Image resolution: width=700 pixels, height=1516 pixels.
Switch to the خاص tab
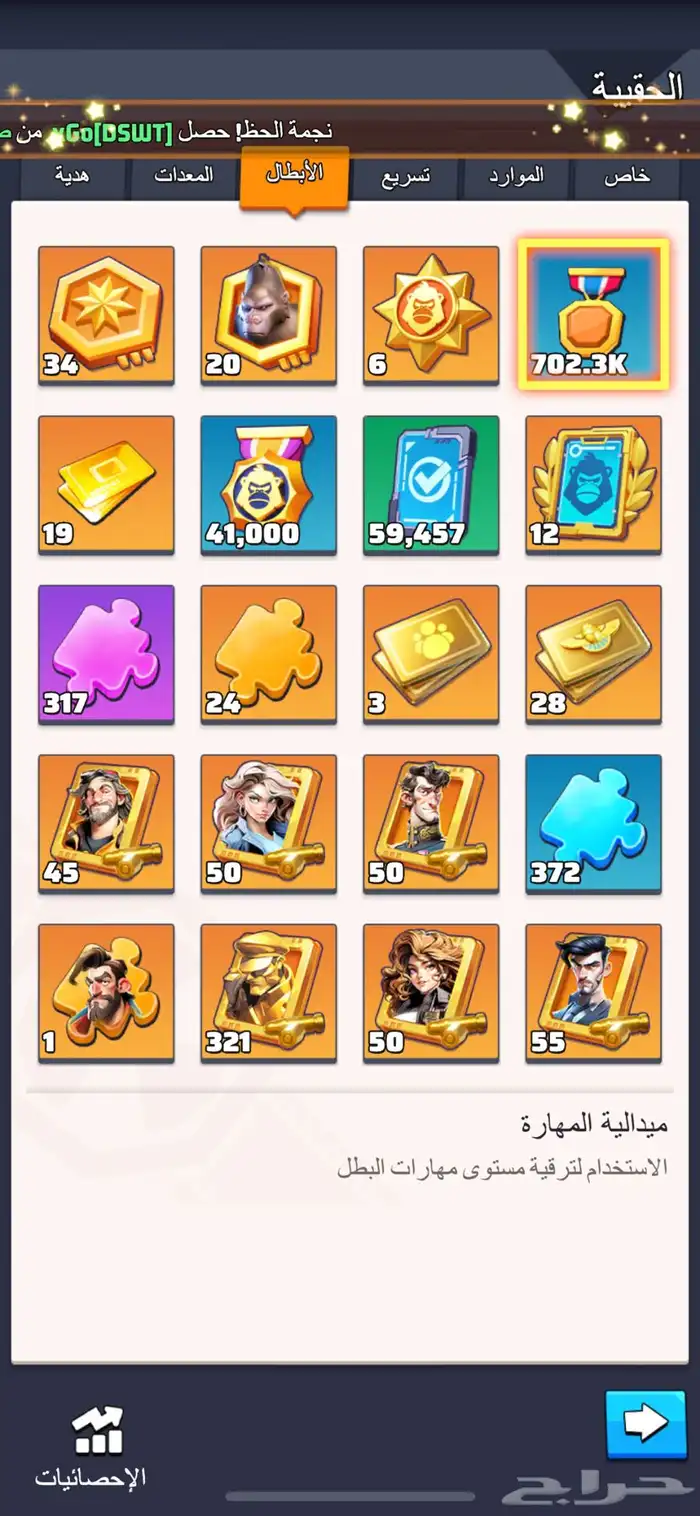tap(627, 177)
